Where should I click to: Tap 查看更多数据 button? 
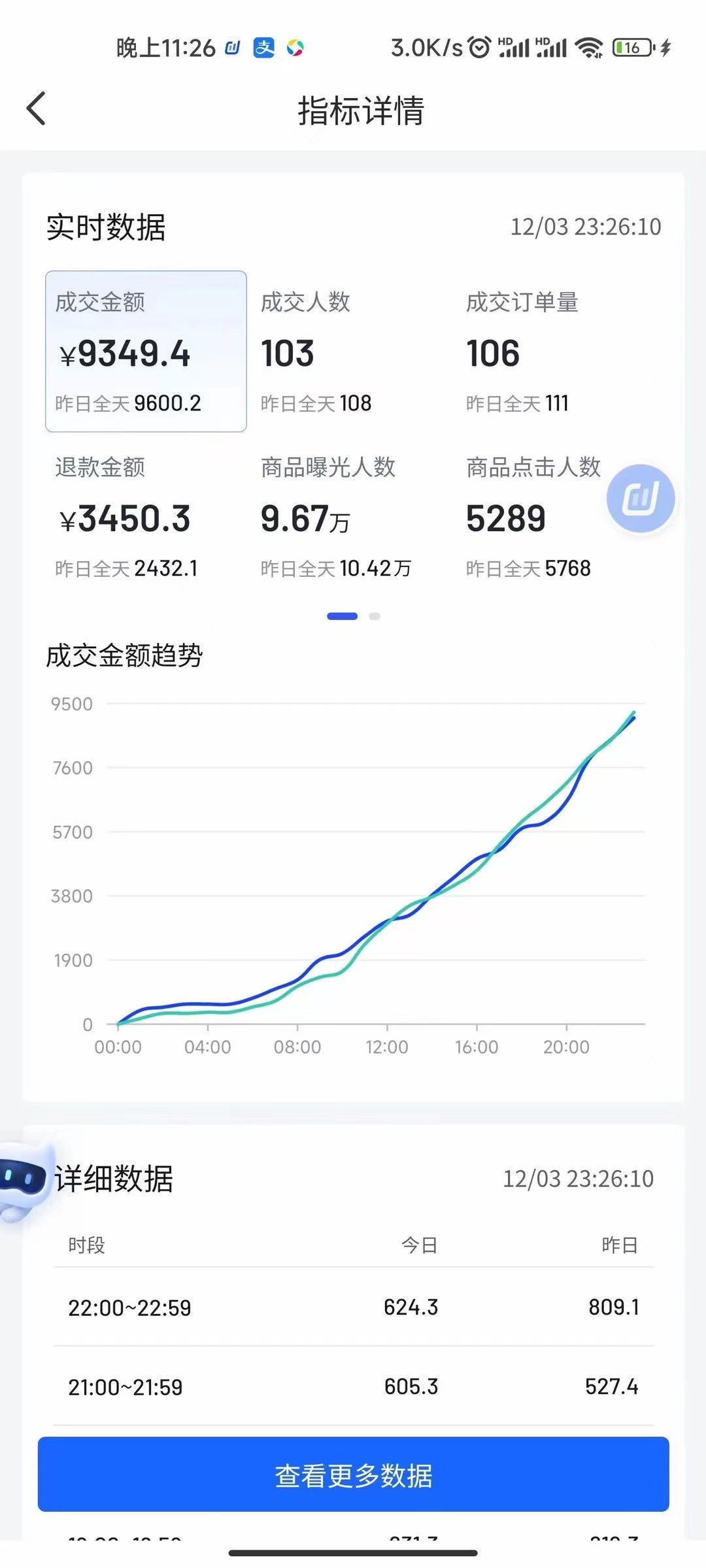353,1475
